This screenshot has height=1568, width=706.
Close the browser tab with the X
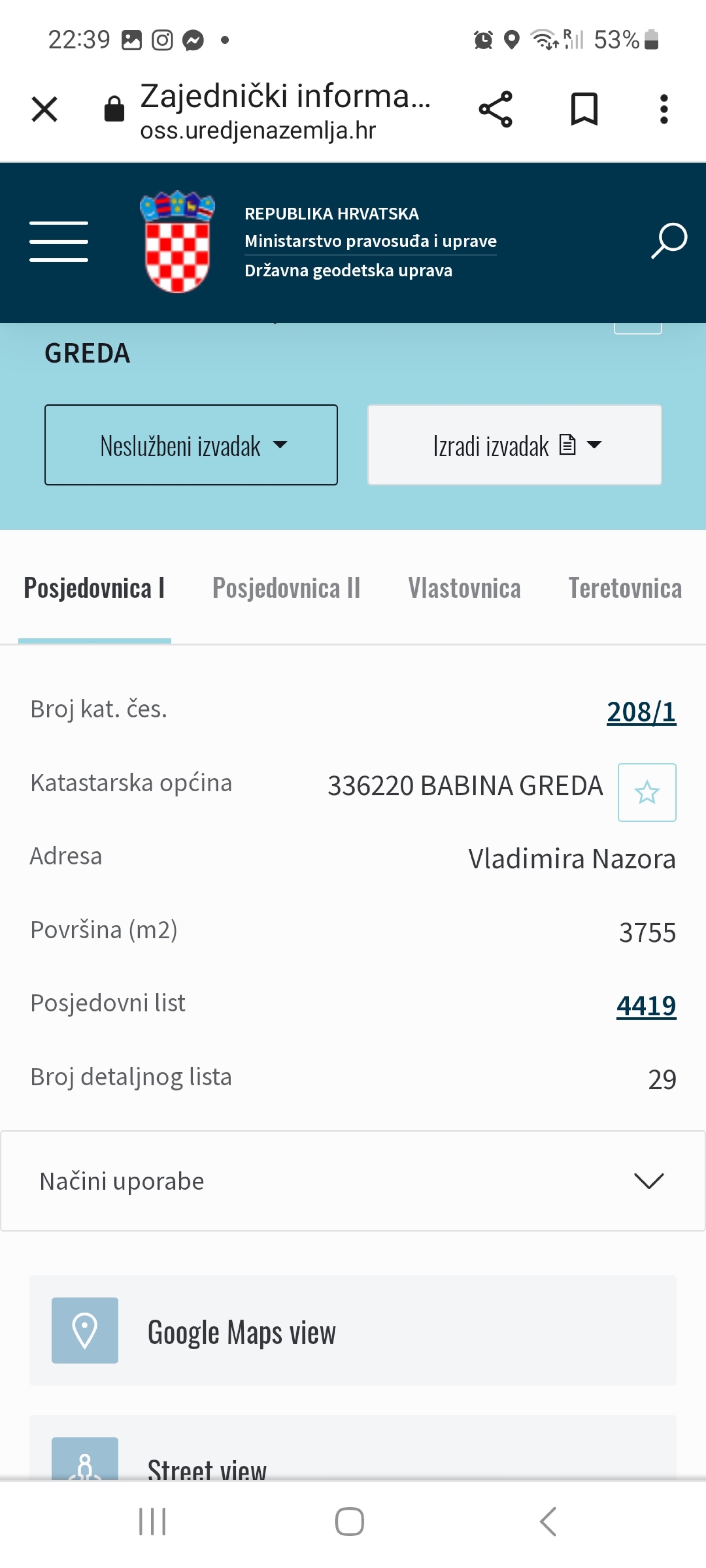pos(44,110)
